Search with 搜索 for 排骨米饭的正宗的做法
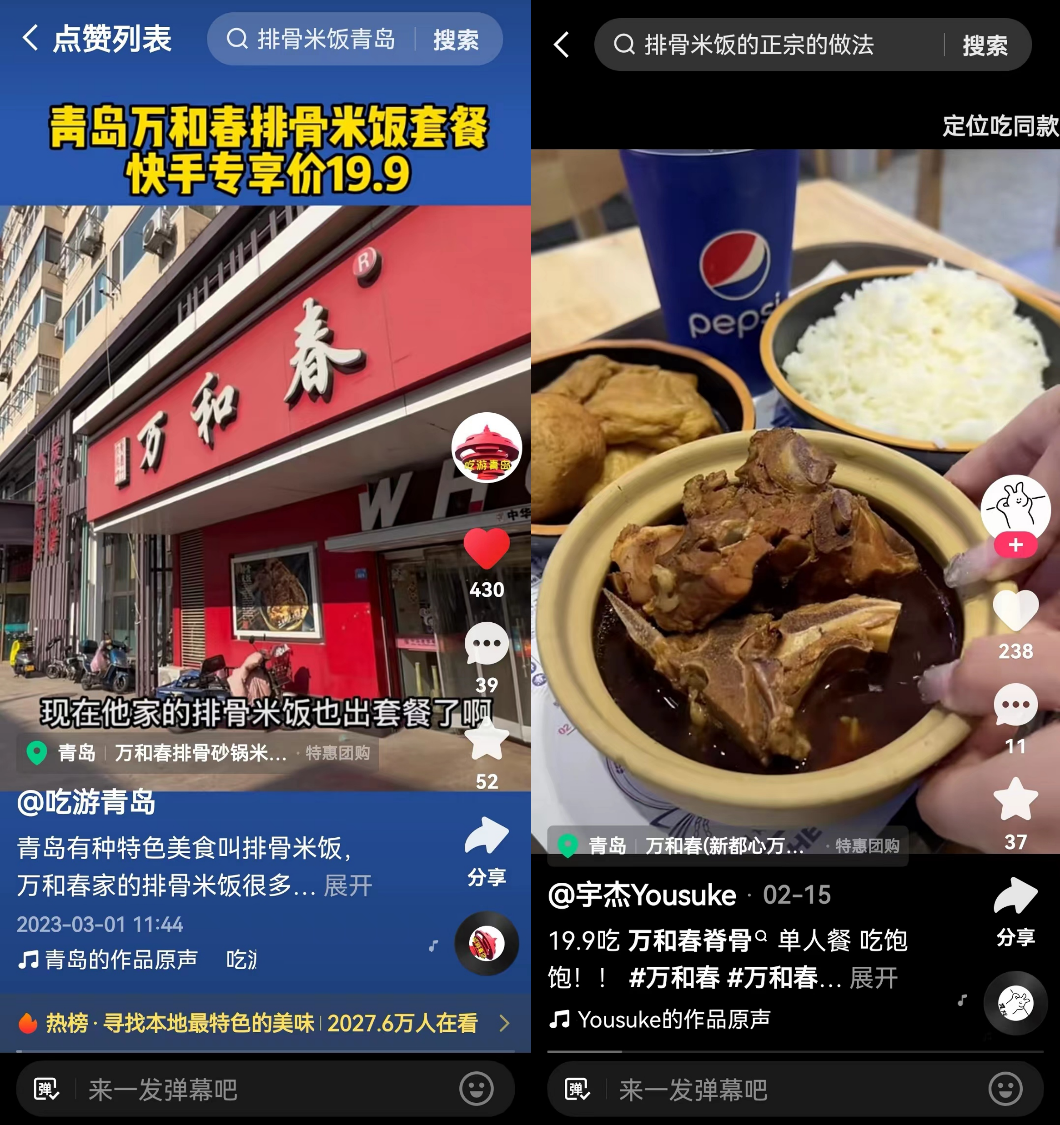The image size is (1060, 1125). click(985, 45)
